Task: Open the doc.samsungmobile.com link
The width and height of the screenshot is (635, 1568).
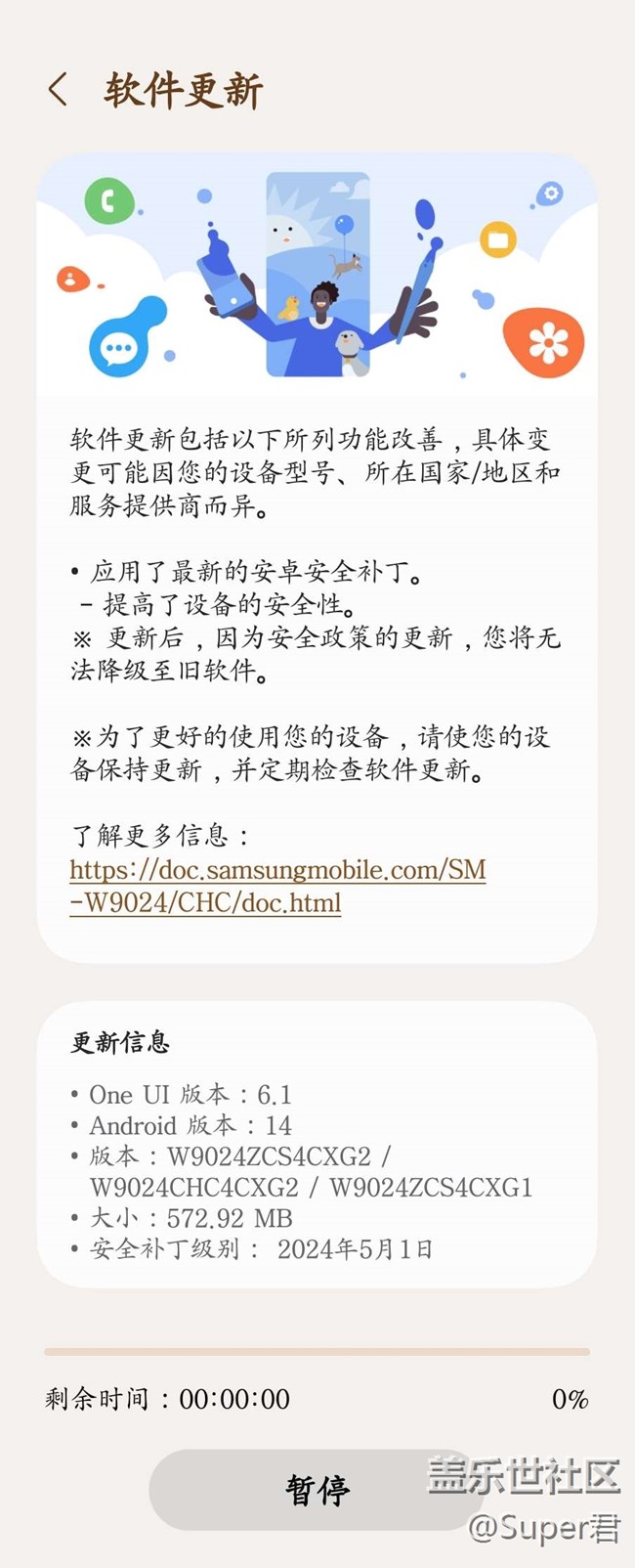Action: coord(277,886)
